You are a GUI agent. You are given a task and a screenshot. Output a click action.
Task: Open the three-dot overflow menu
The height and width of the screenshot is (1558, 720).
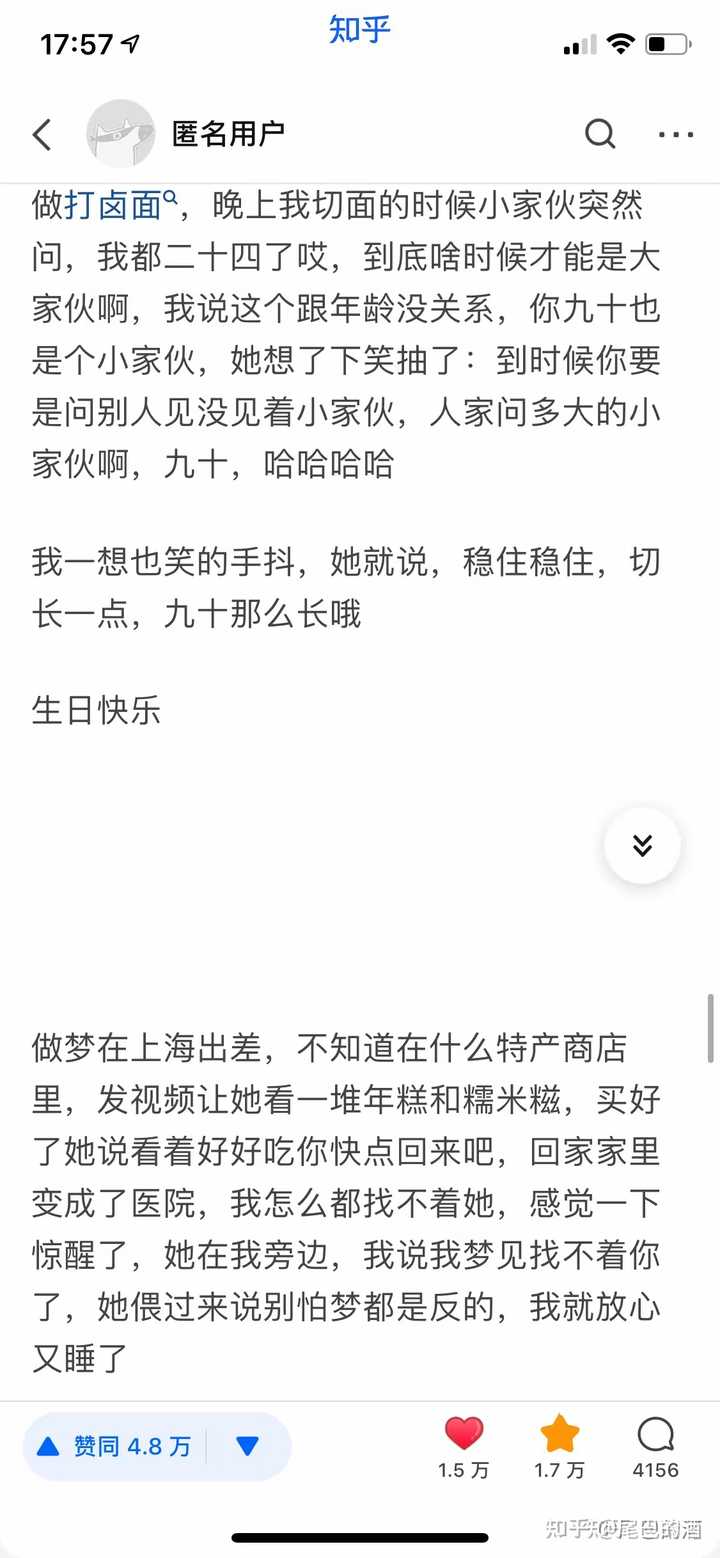coord(676,135)
